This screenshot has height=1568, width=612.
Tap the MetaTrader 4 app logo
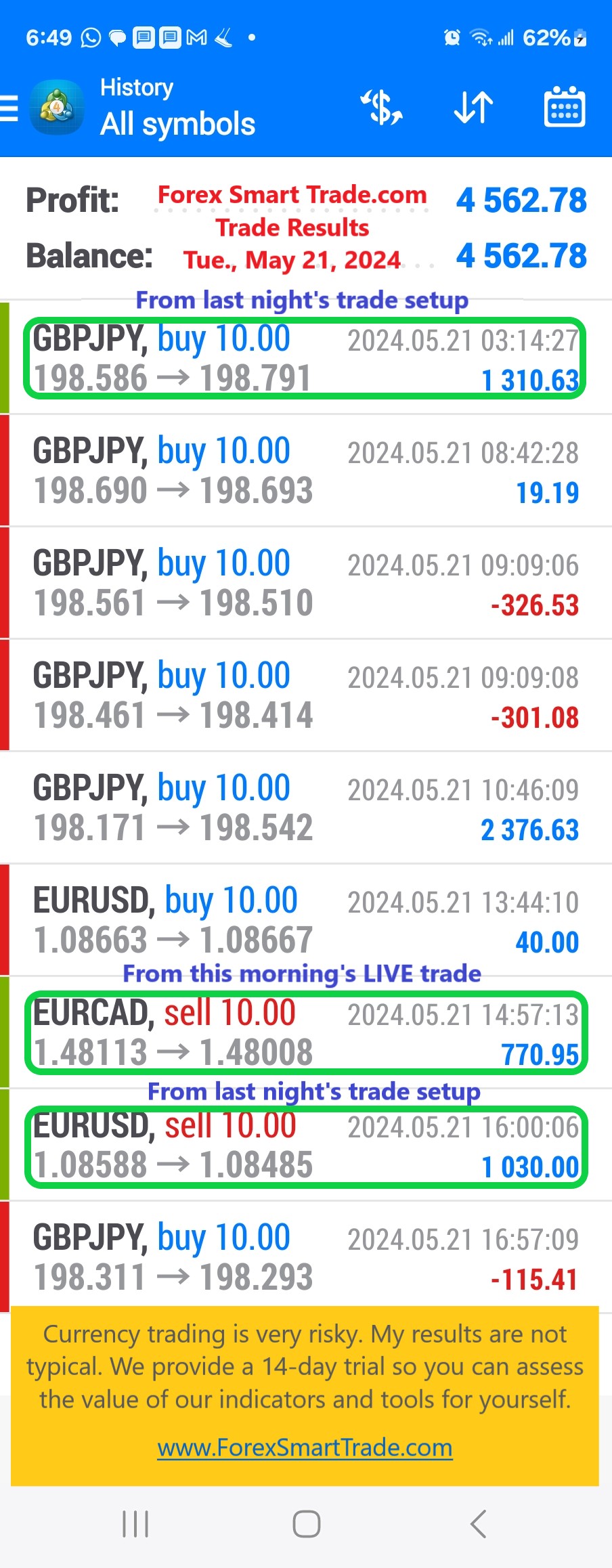tap(57, 108)
